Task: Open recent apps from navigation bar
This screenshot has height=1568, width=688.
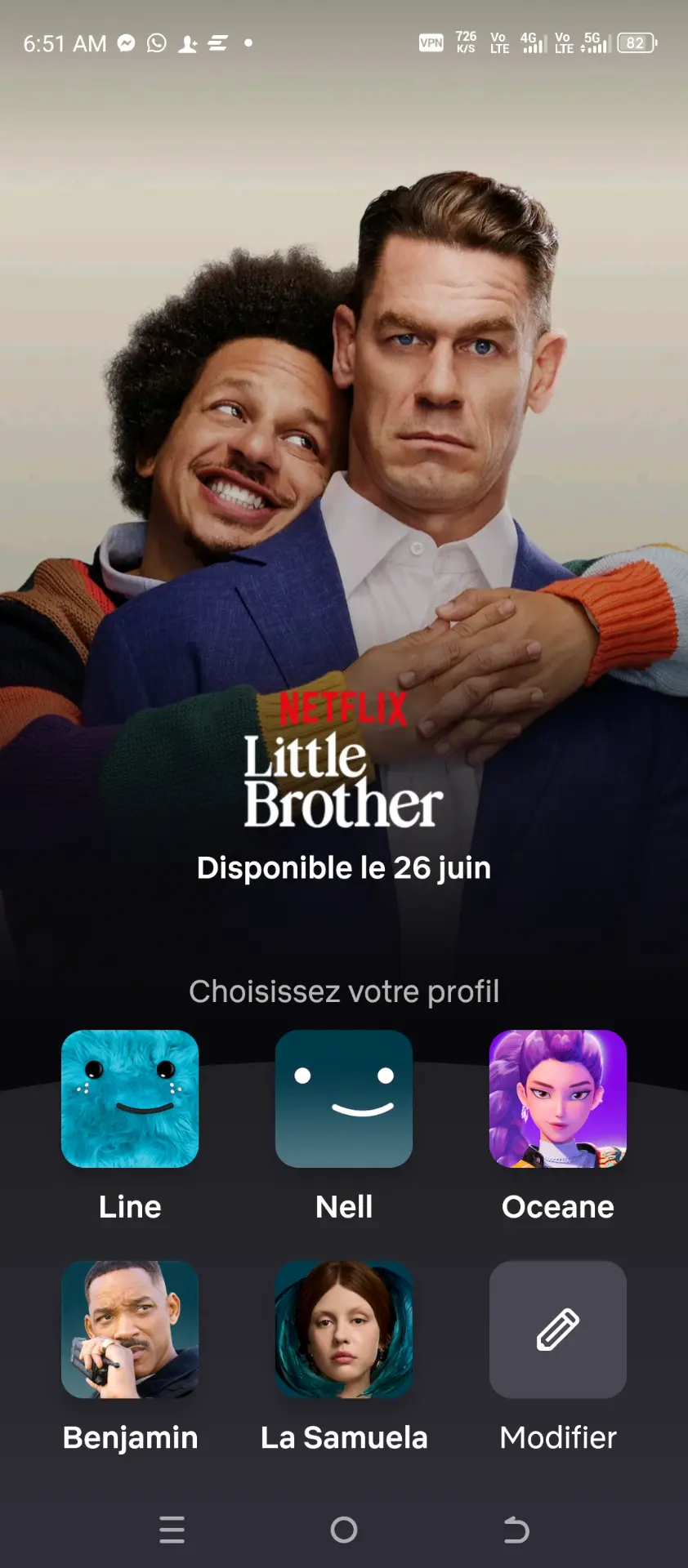Action: [172, 1530]
